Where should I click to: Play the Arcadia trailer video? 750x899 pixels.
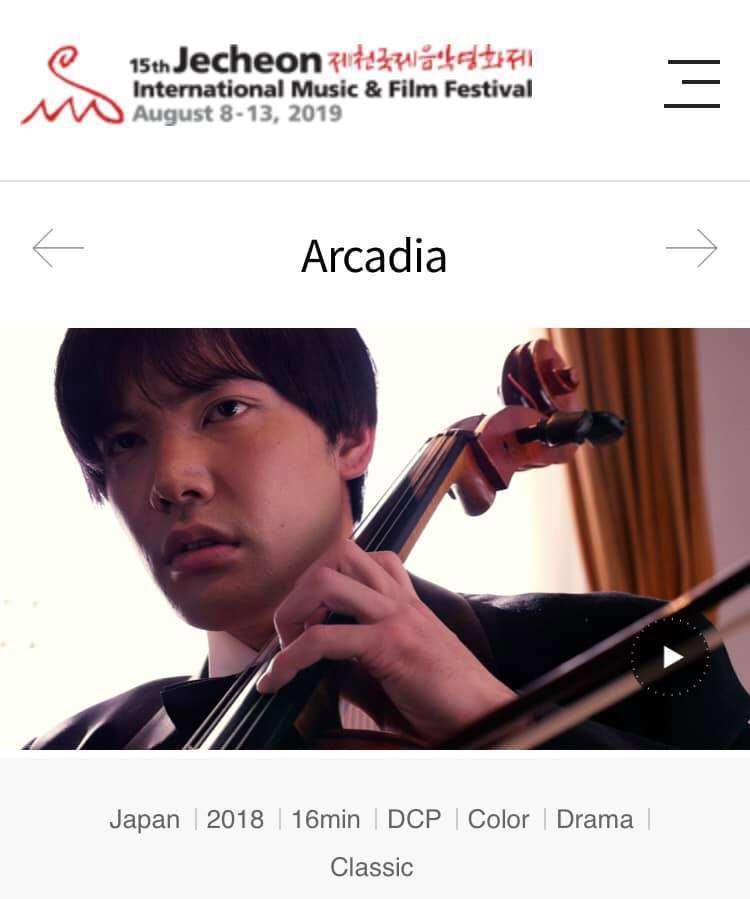coord(671,657)
